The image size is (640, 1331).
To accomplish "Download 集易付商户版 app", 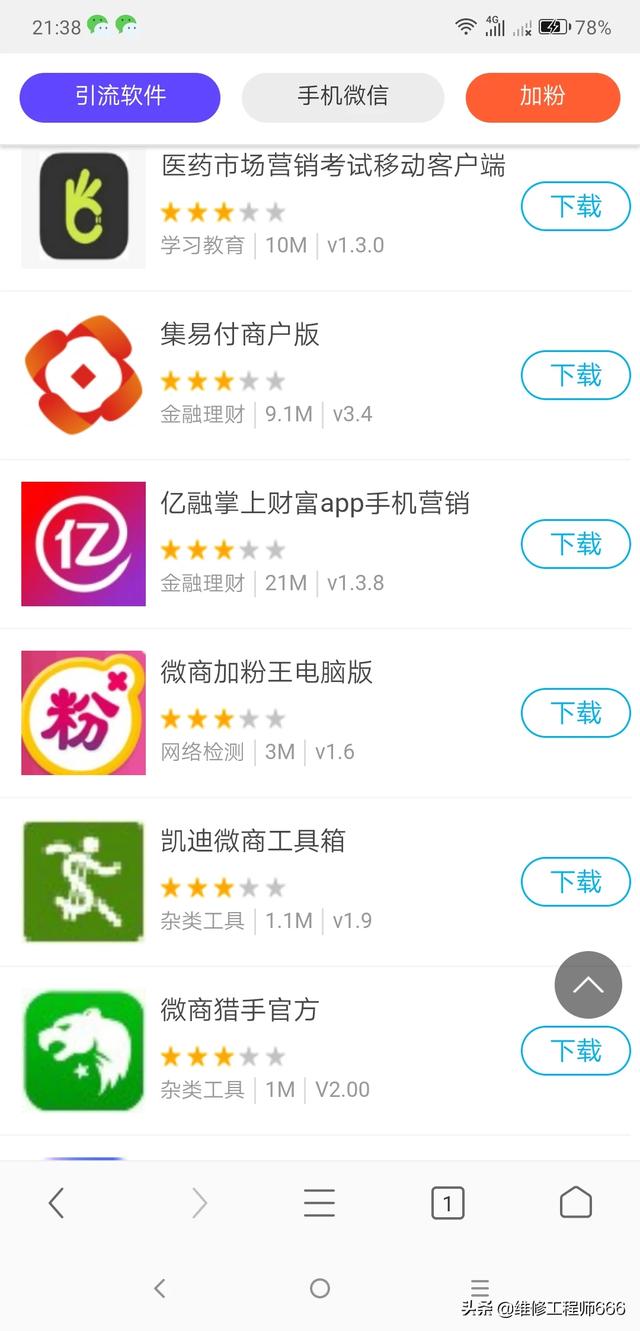I will point(576,376).
